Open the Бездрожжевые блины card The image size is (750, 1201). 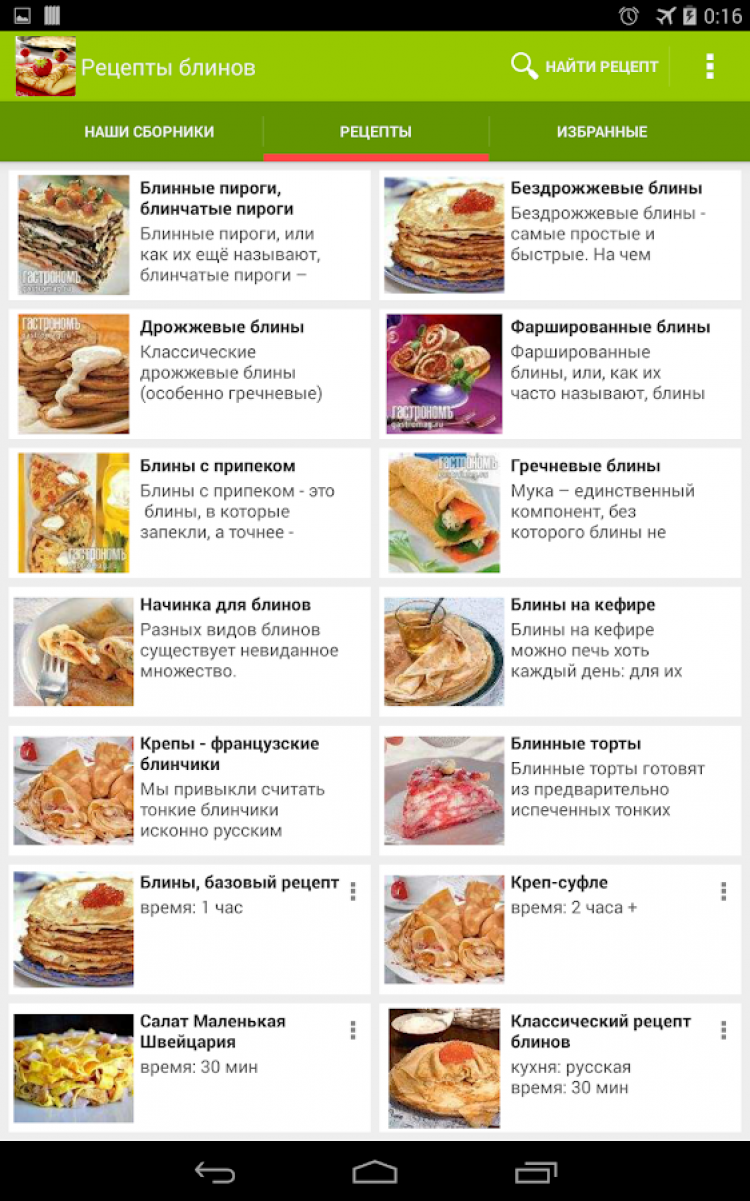point(560,235)
